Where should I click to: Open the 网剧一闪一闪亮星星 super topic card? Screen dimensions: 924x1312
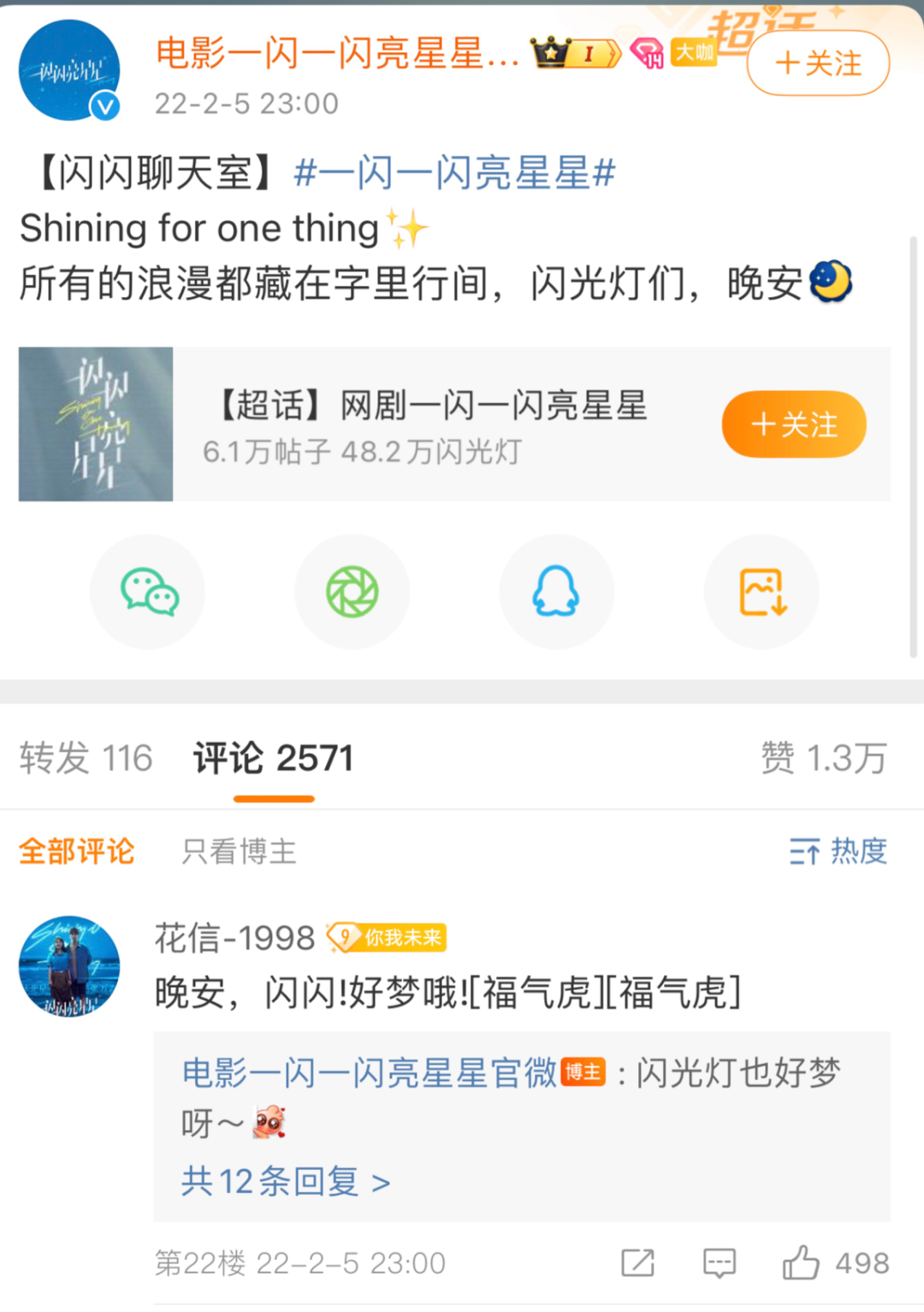pos(428,424)
